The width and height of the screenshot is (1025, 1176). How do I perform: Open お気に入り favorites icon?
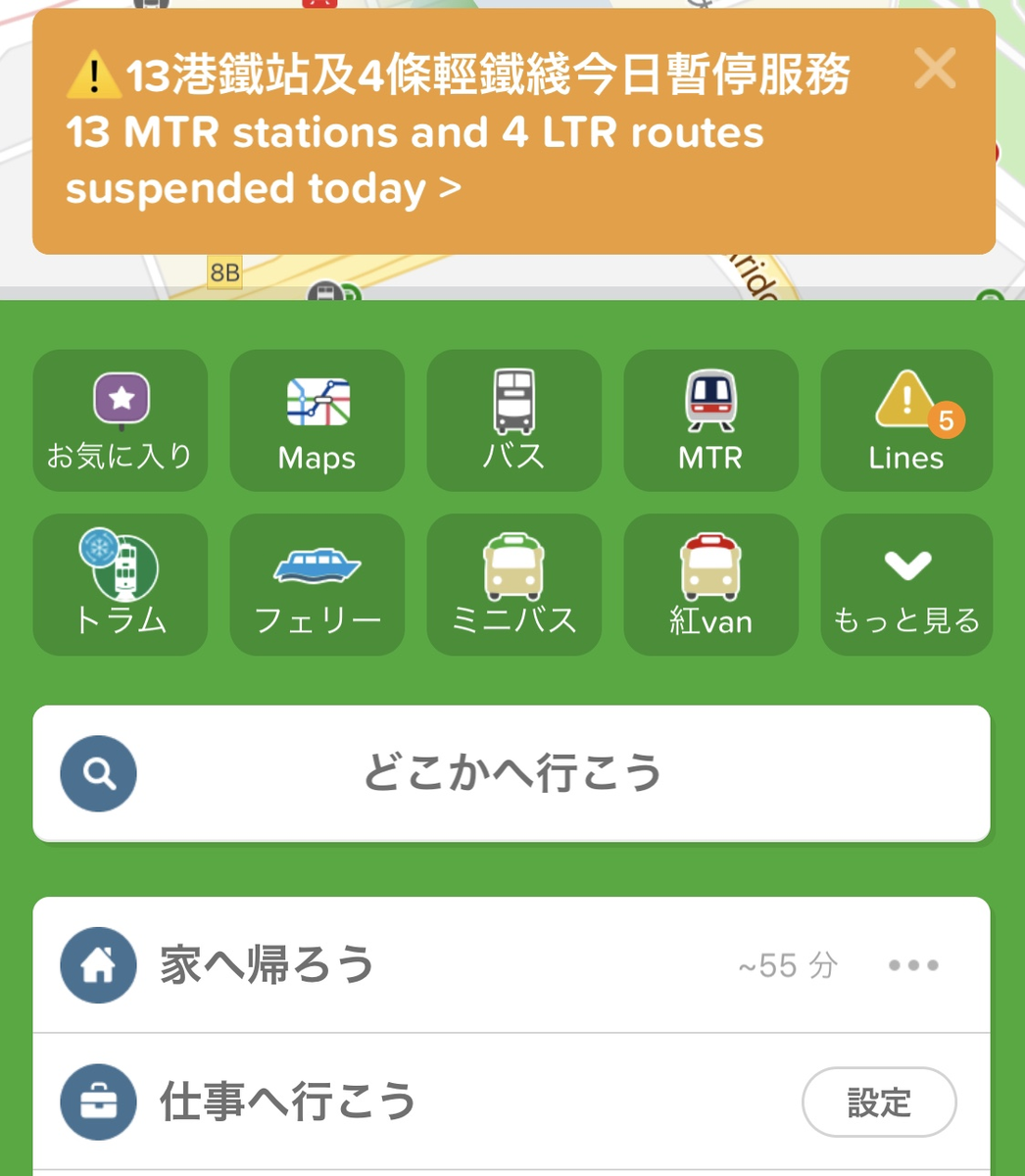tap(120, 419)
